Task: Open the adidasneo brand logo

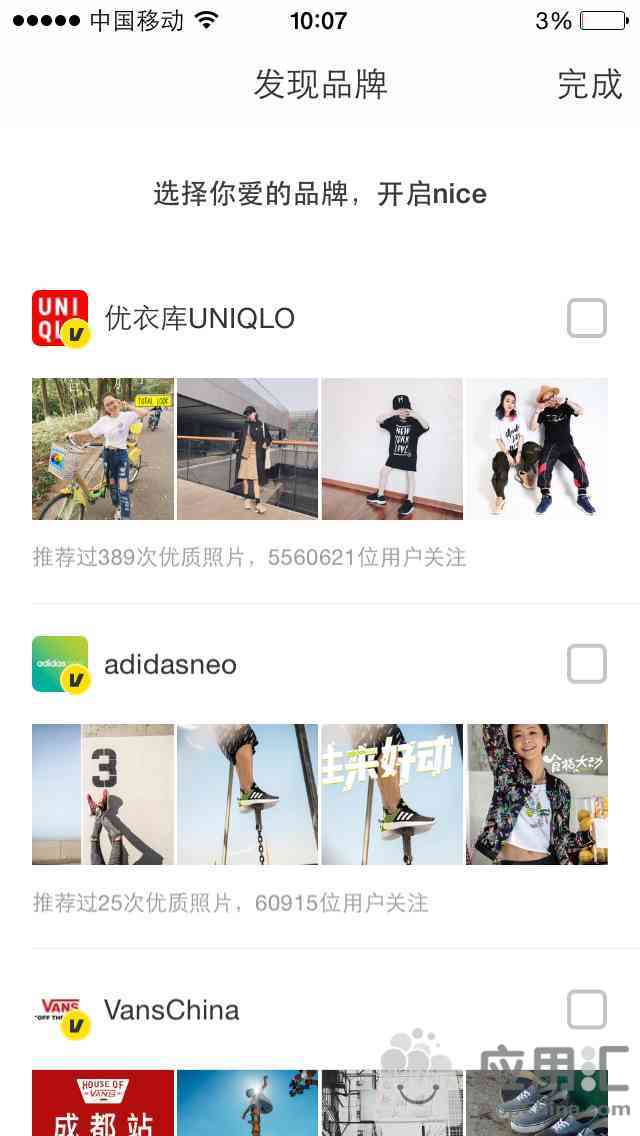Action: [x=60, y=664]
